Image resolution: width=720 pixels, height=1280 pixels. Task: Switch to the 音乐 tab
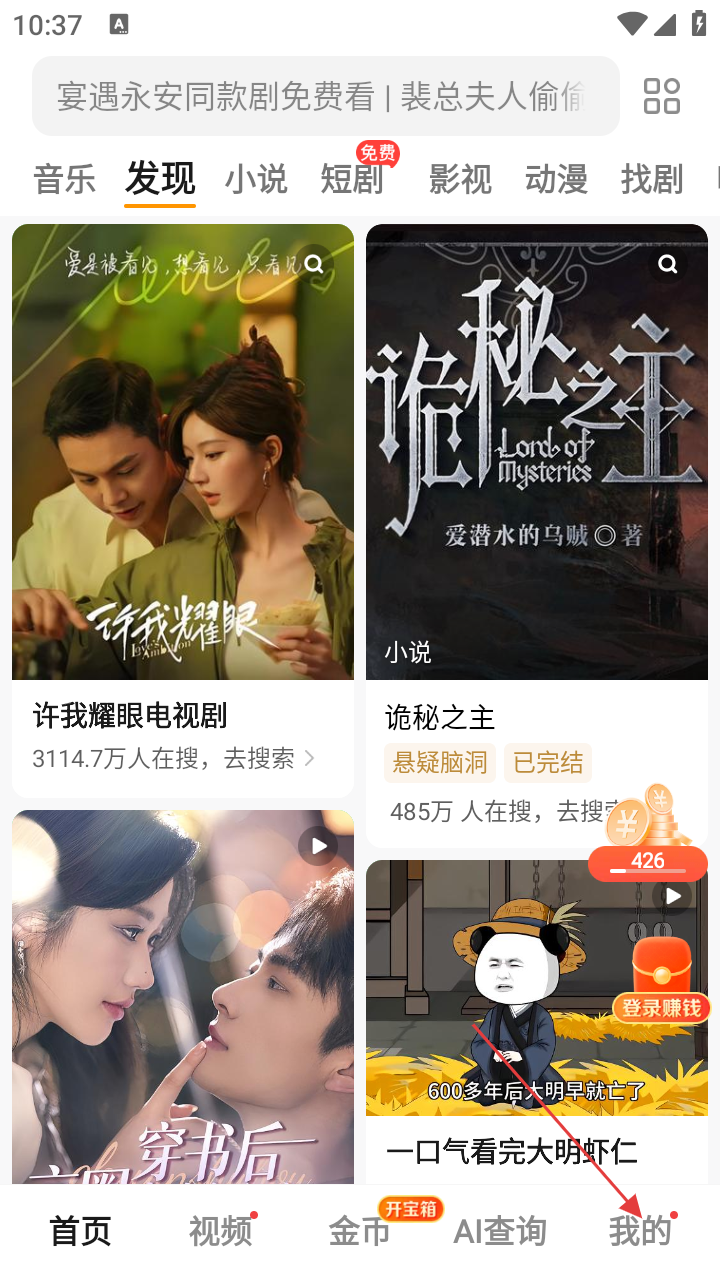tap(64, 179)
